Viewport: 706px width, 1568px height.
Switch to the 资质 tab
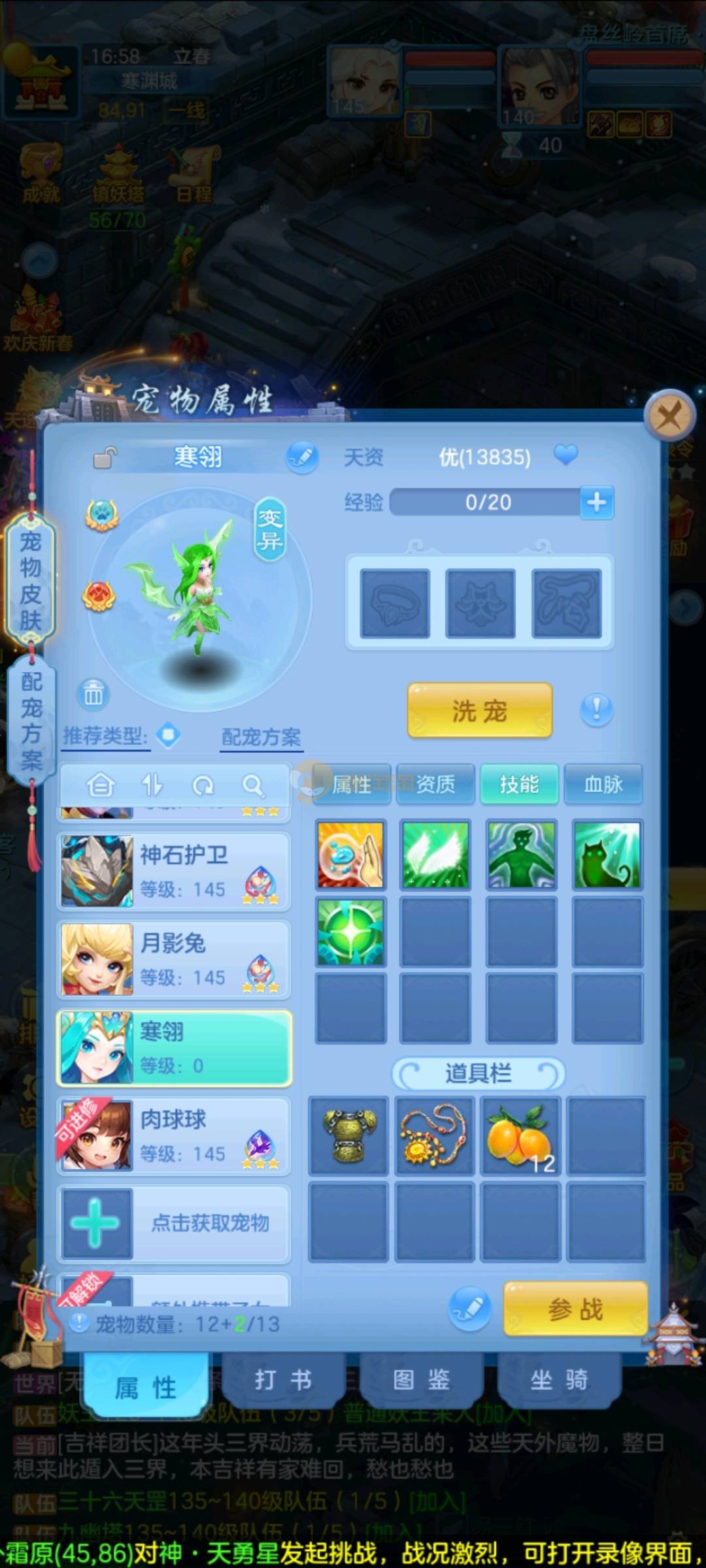coord(435,784)
